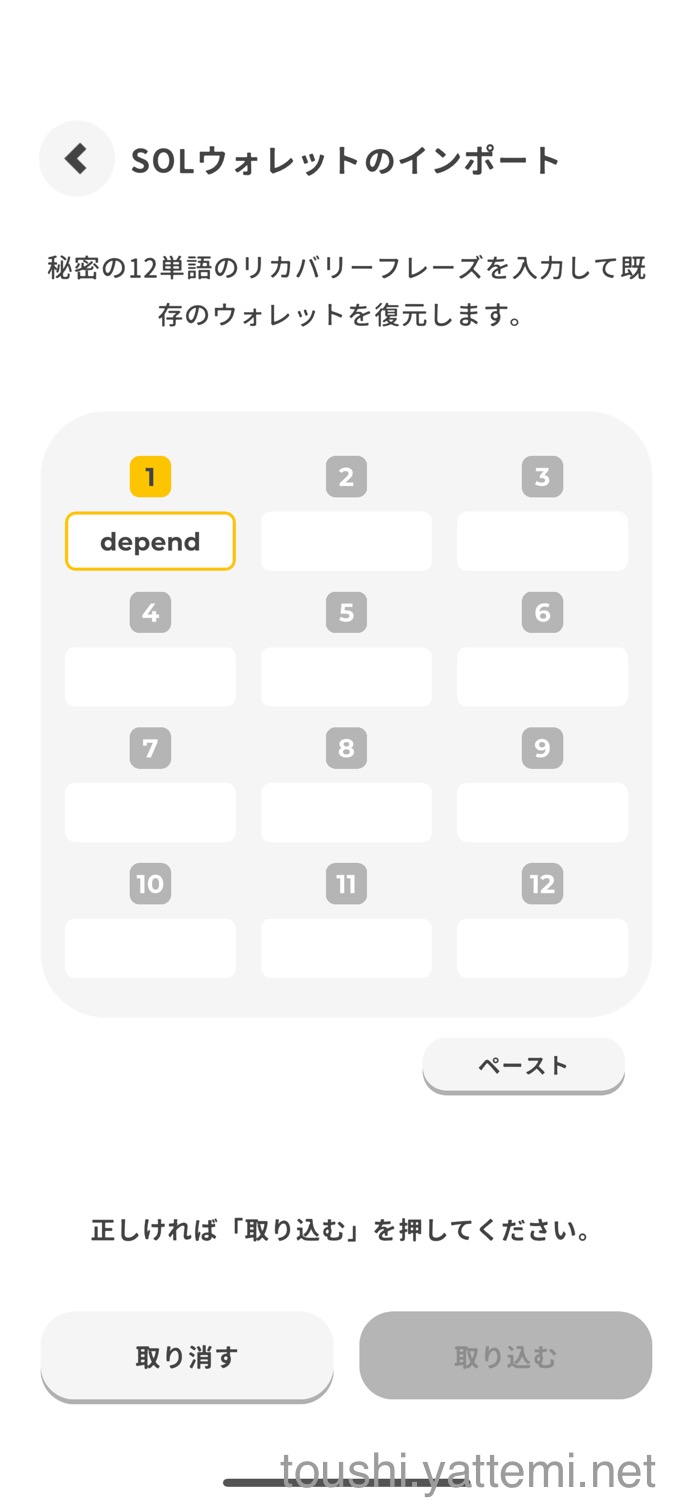Focus recovery word field 7
Screen dimensions: 693x1500
click(x=150, y=812)
